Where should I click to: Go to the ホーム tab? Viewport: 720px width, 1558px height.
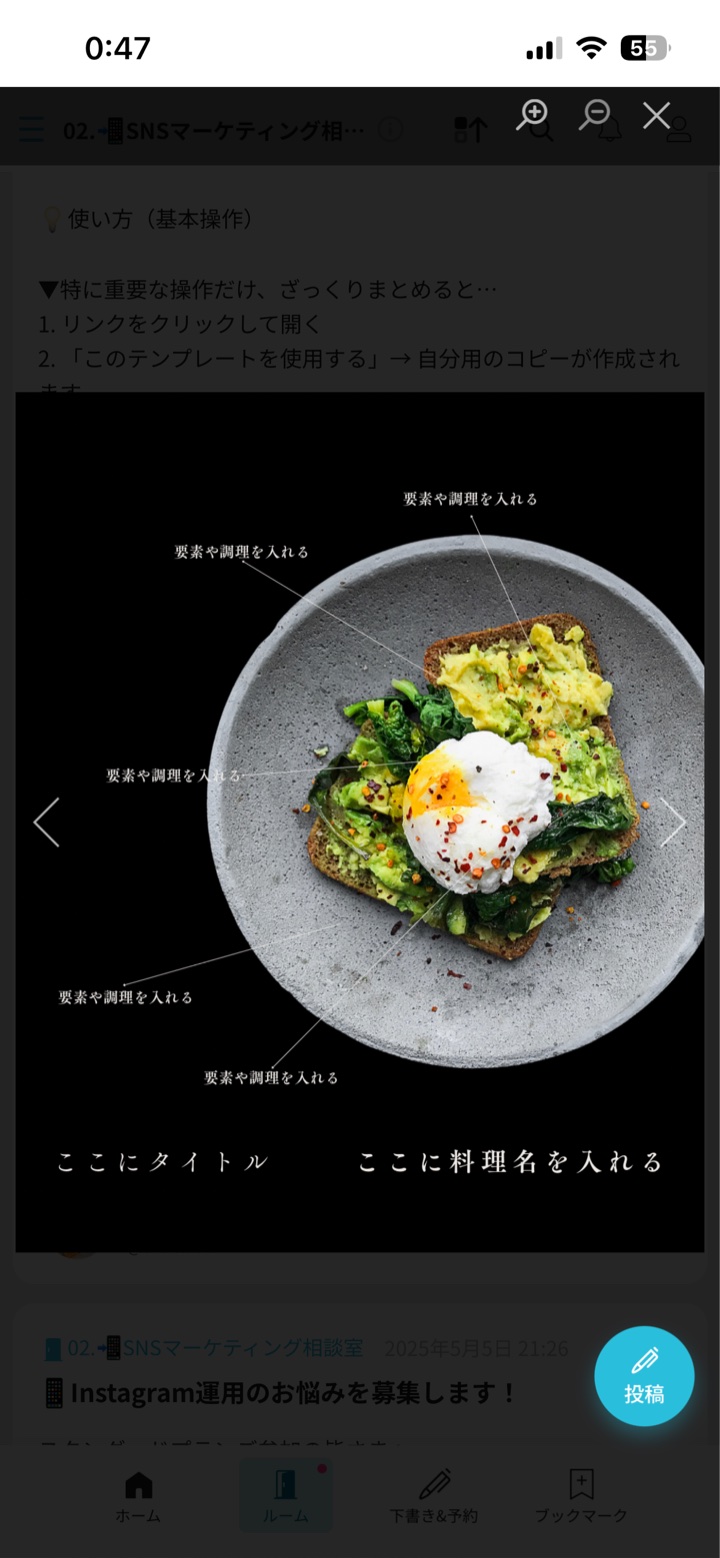point(138,1497)
